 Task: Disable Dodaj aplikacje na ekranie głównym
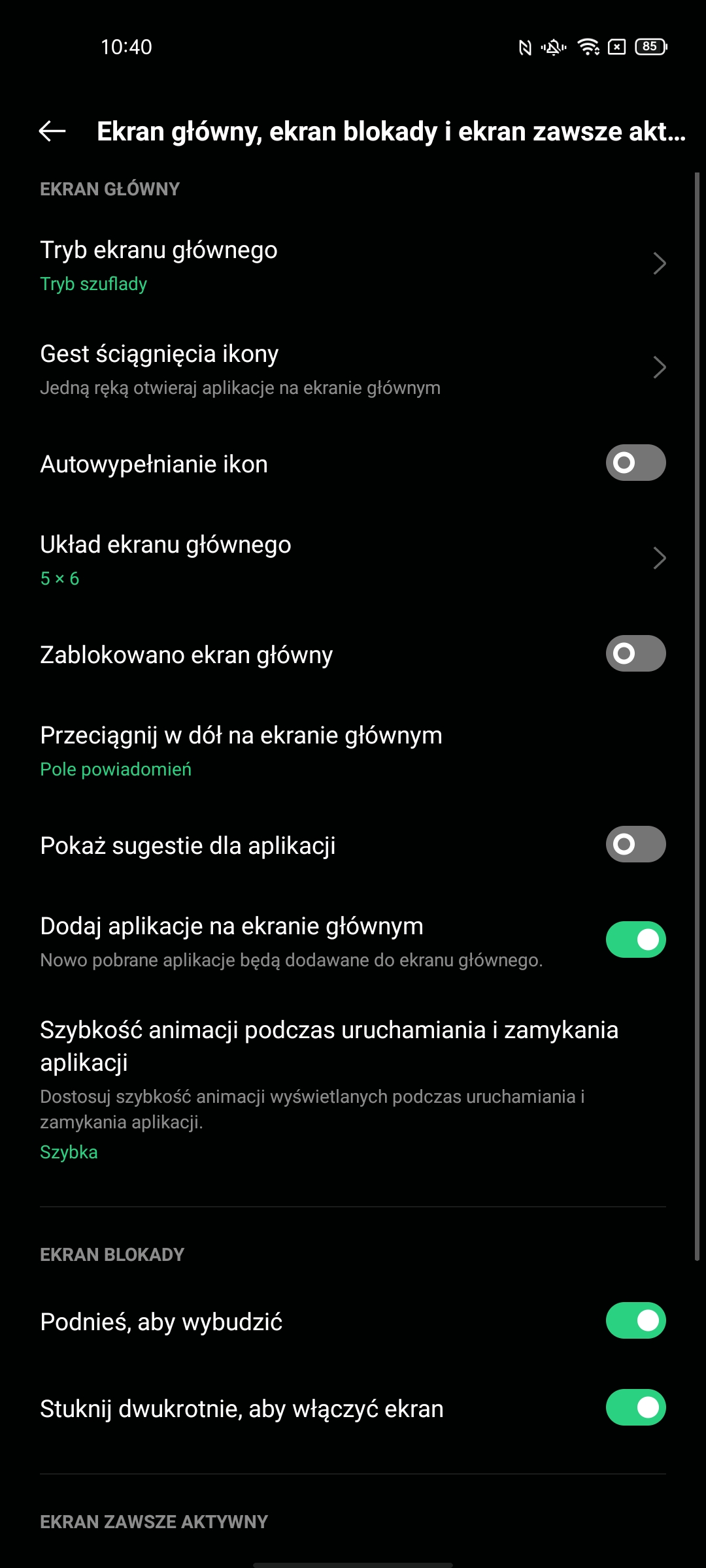pyautogui.click(x=635, y=940)
